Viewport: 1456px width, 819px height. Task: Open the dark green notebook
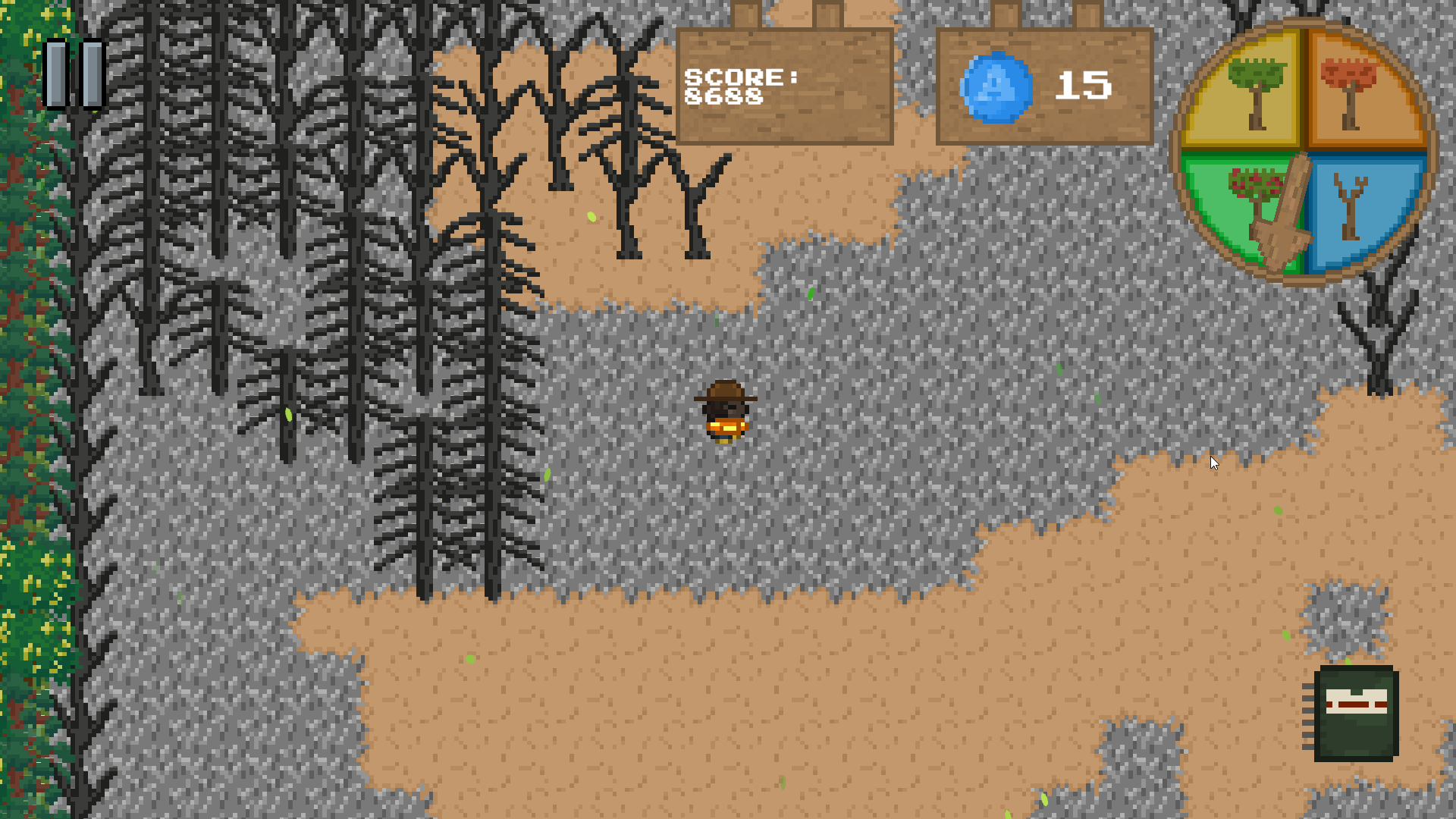(x=1354, y=713)
